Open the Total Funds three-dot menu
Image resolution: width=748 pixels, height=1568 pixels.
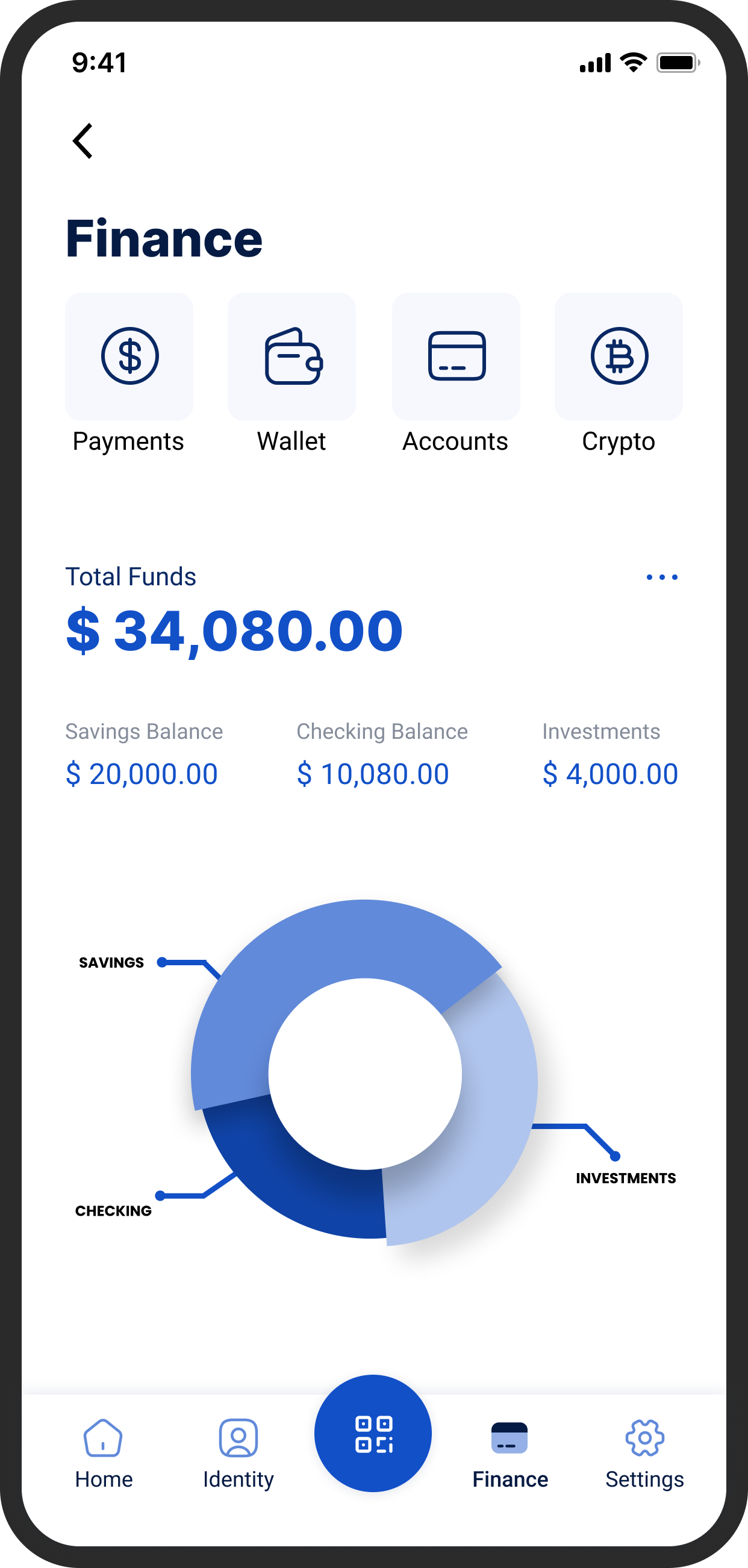tap(661, 577)
